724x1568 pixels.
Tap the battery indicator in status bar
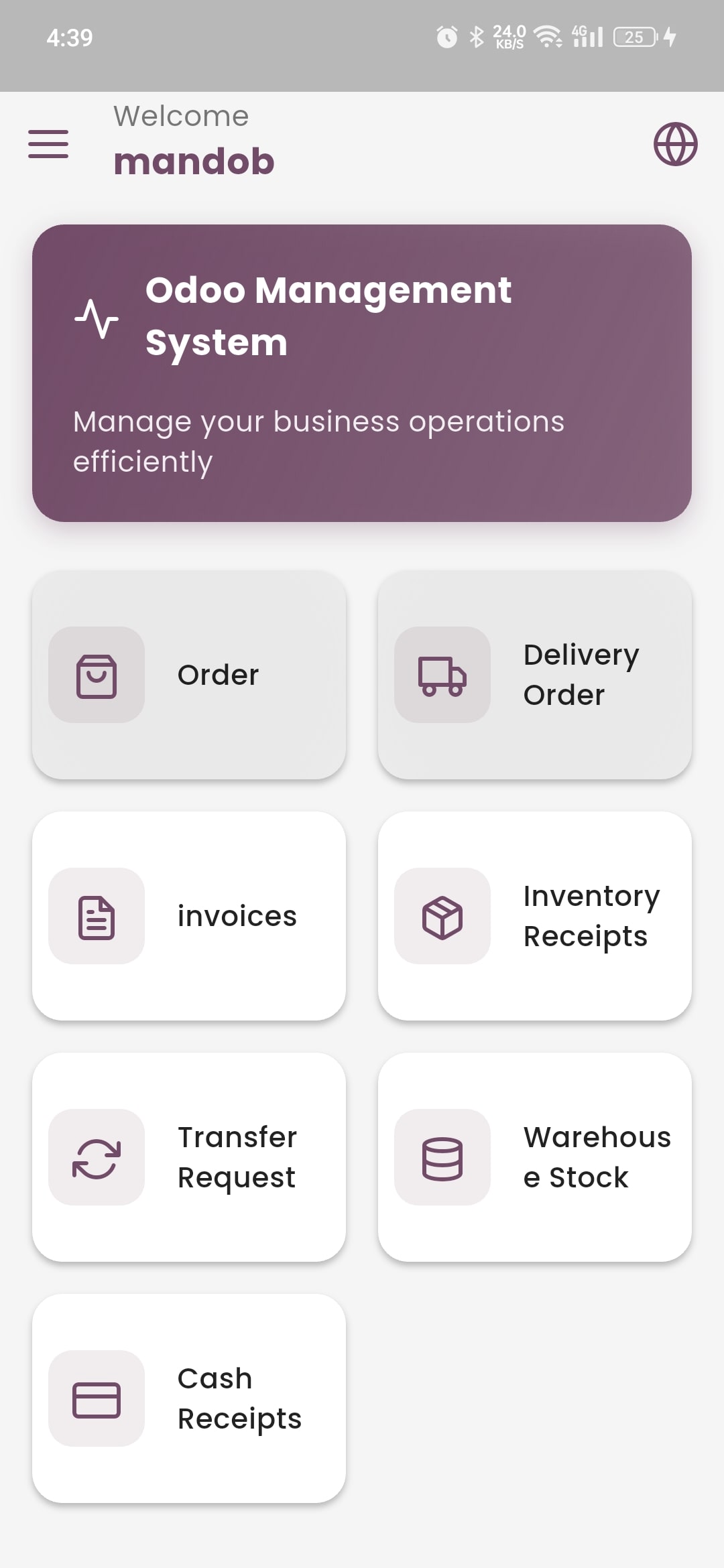(634, 38)
